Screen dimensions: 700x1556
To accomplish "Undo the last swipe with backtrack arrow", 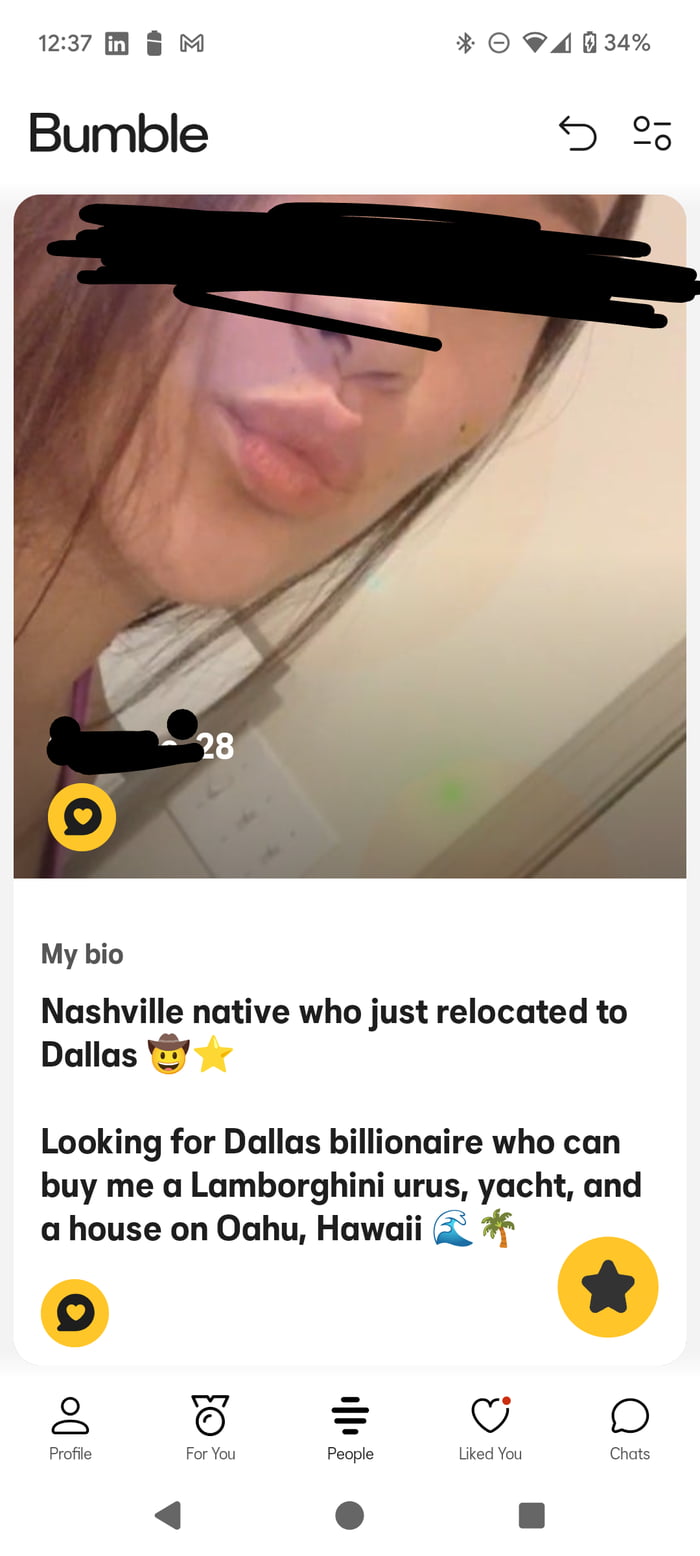I will tap(577, 134).
